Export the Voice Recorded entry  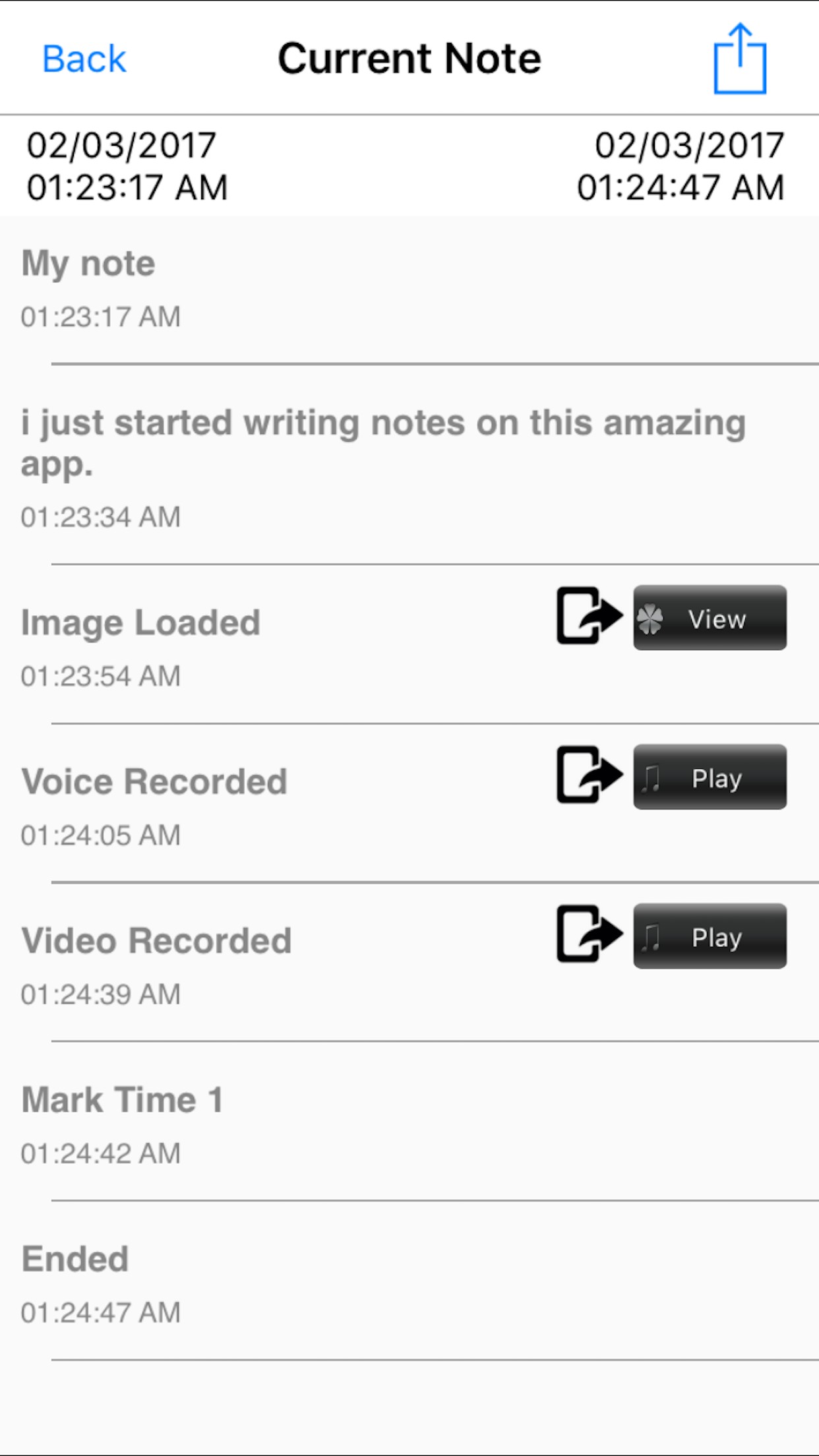pos(589,775)
